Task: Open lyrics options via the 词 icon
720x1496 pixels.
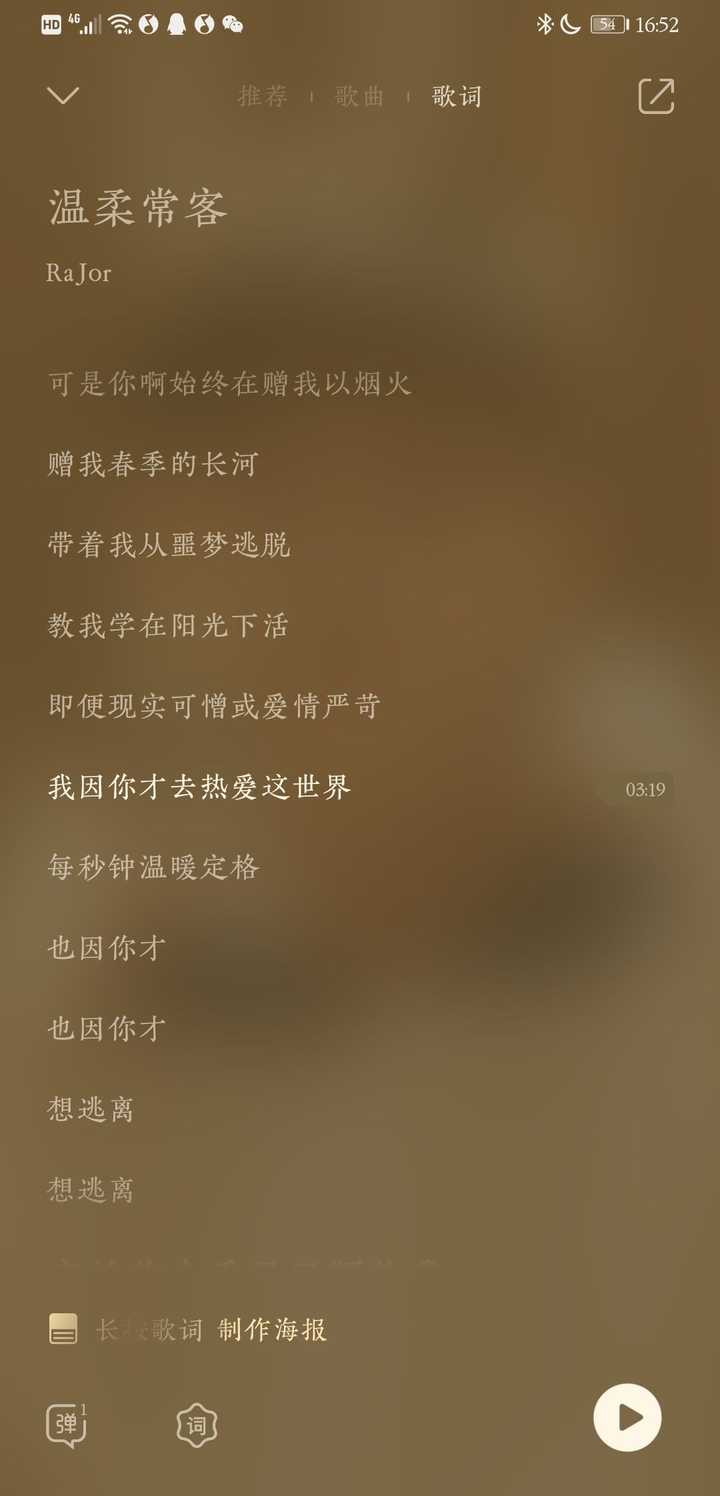Action: [196, 1423]
